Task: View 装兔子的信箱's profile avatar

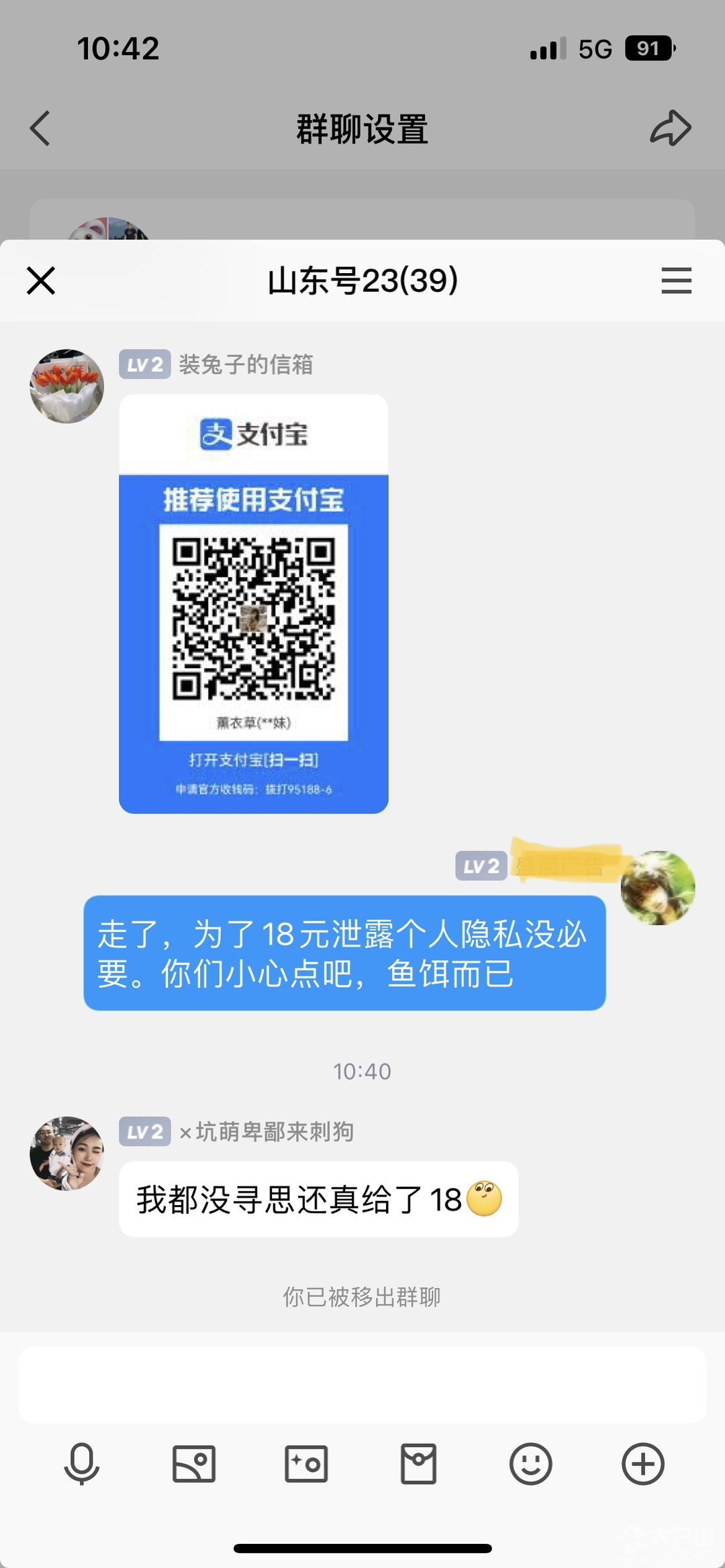Action: pyautogui.click(x=67, y=386)
